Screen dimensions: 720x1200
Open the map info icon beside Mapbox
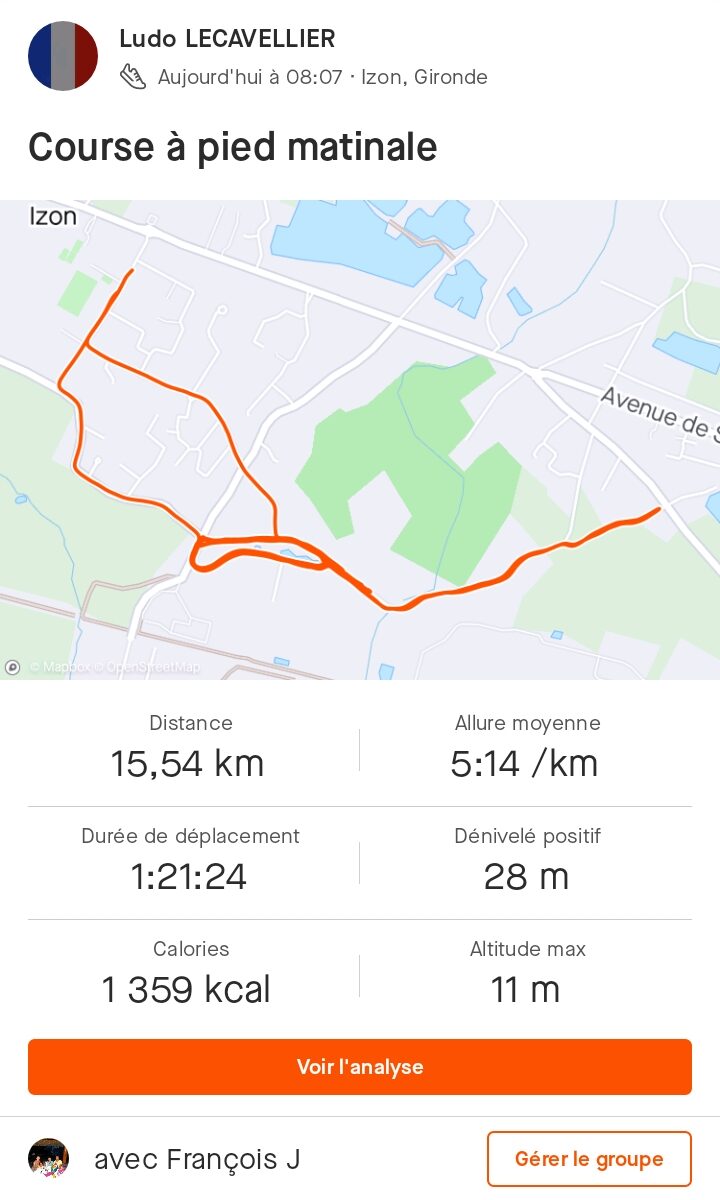(12, 667)
